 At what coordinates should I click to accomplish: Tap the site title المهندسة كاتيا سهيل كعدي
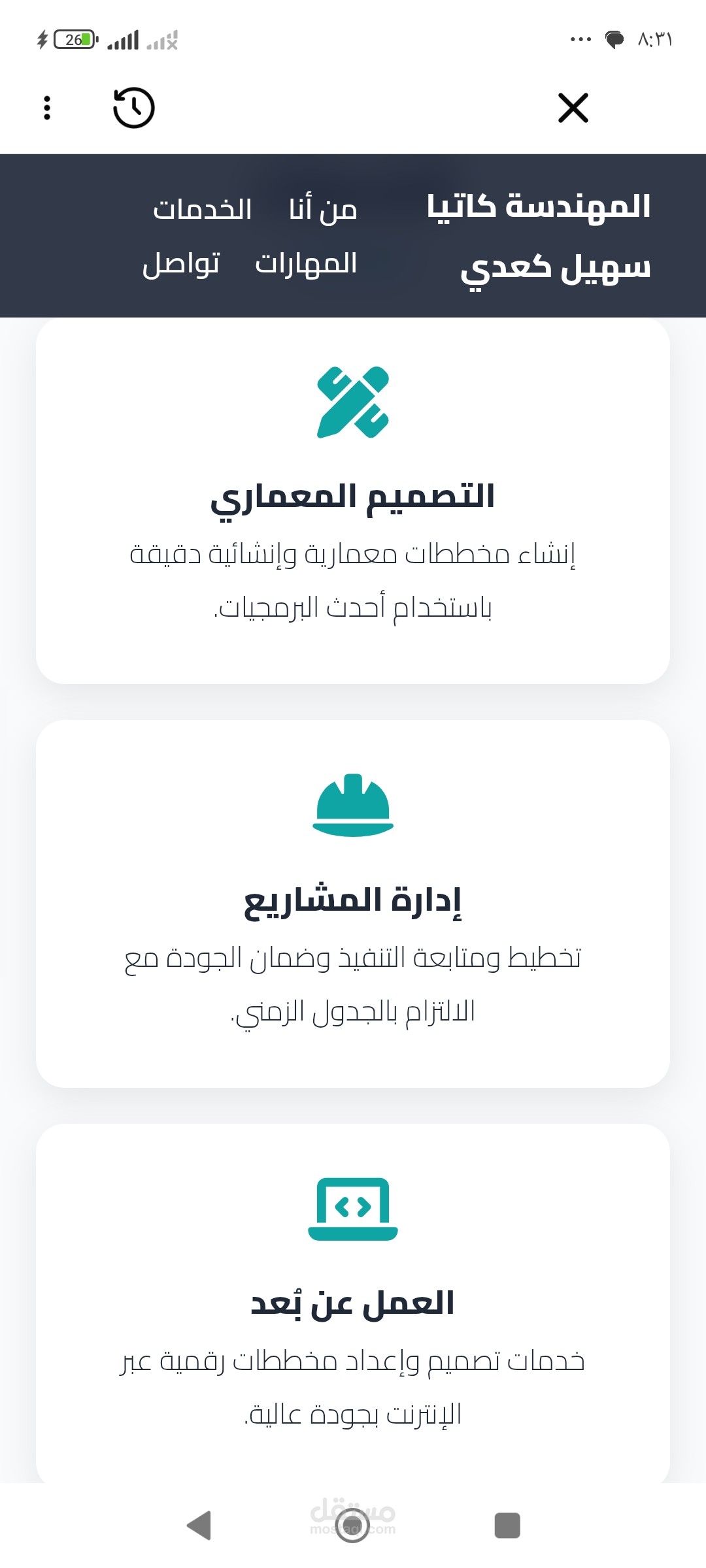[539, 237]
